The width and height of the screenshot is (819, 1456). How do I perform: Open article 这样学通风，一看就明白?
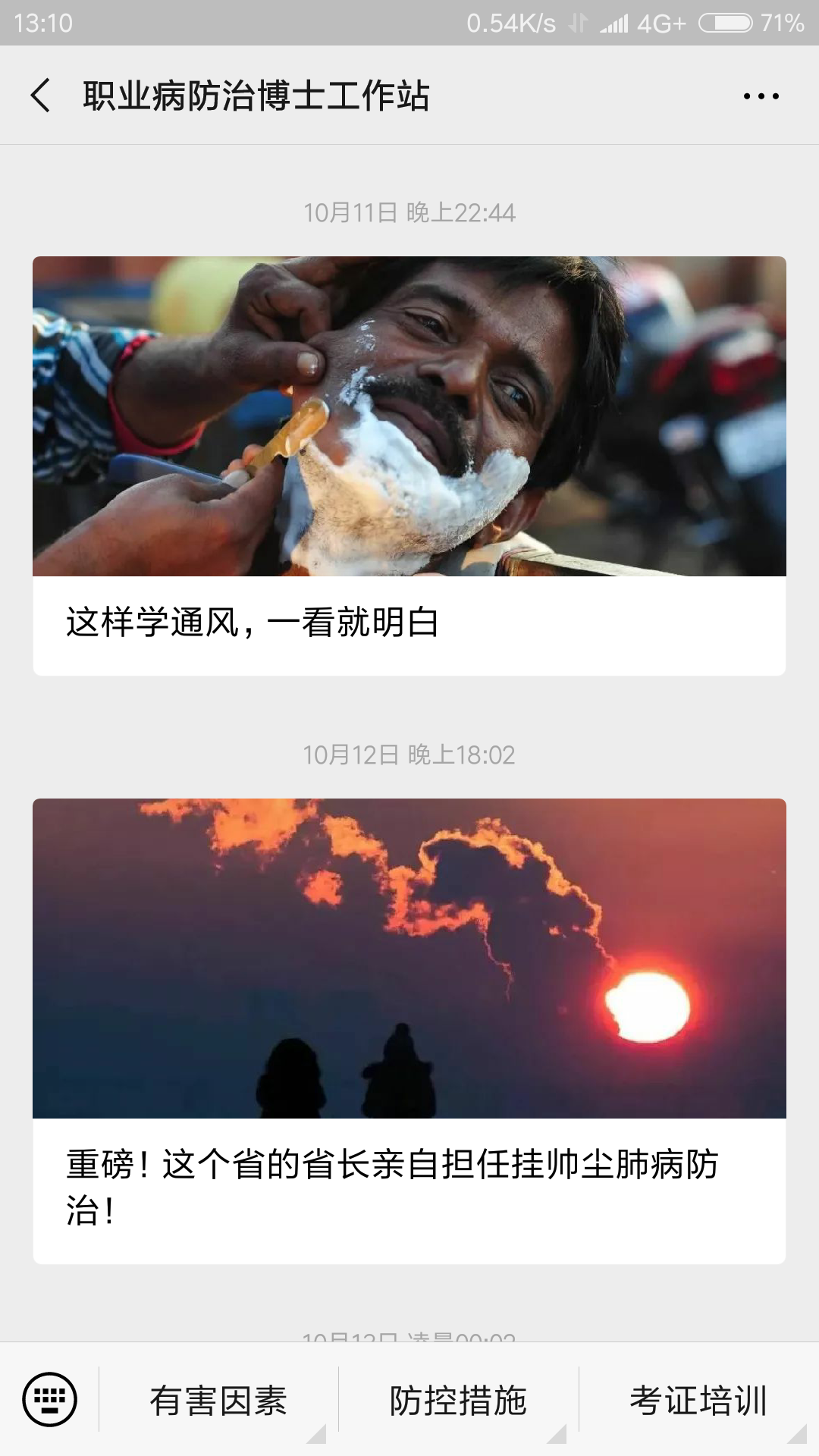[x=409, y=466]
